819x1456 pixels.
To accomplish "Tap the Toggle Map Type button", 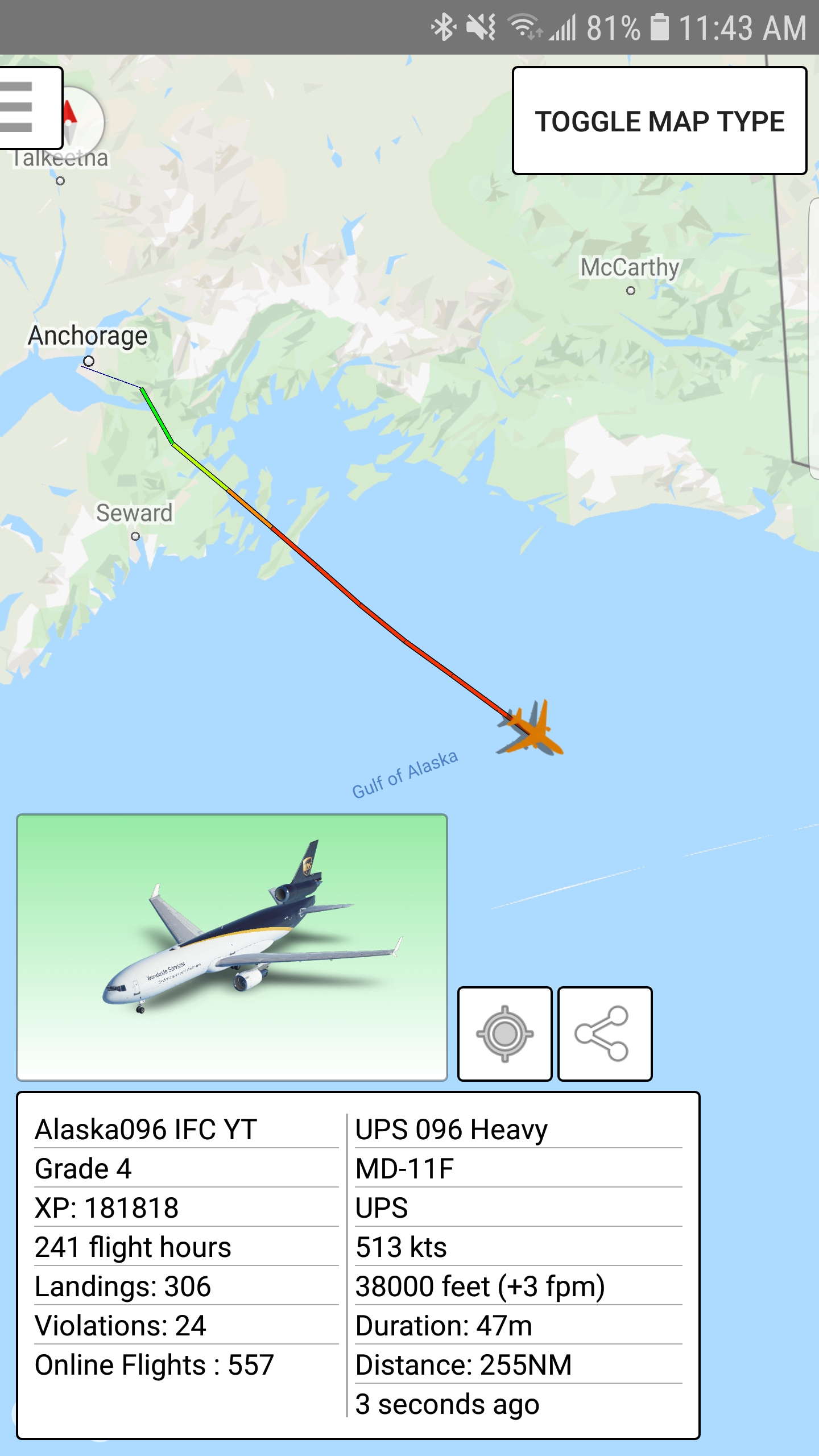I will pyautogui.click(x=659, y=121).
